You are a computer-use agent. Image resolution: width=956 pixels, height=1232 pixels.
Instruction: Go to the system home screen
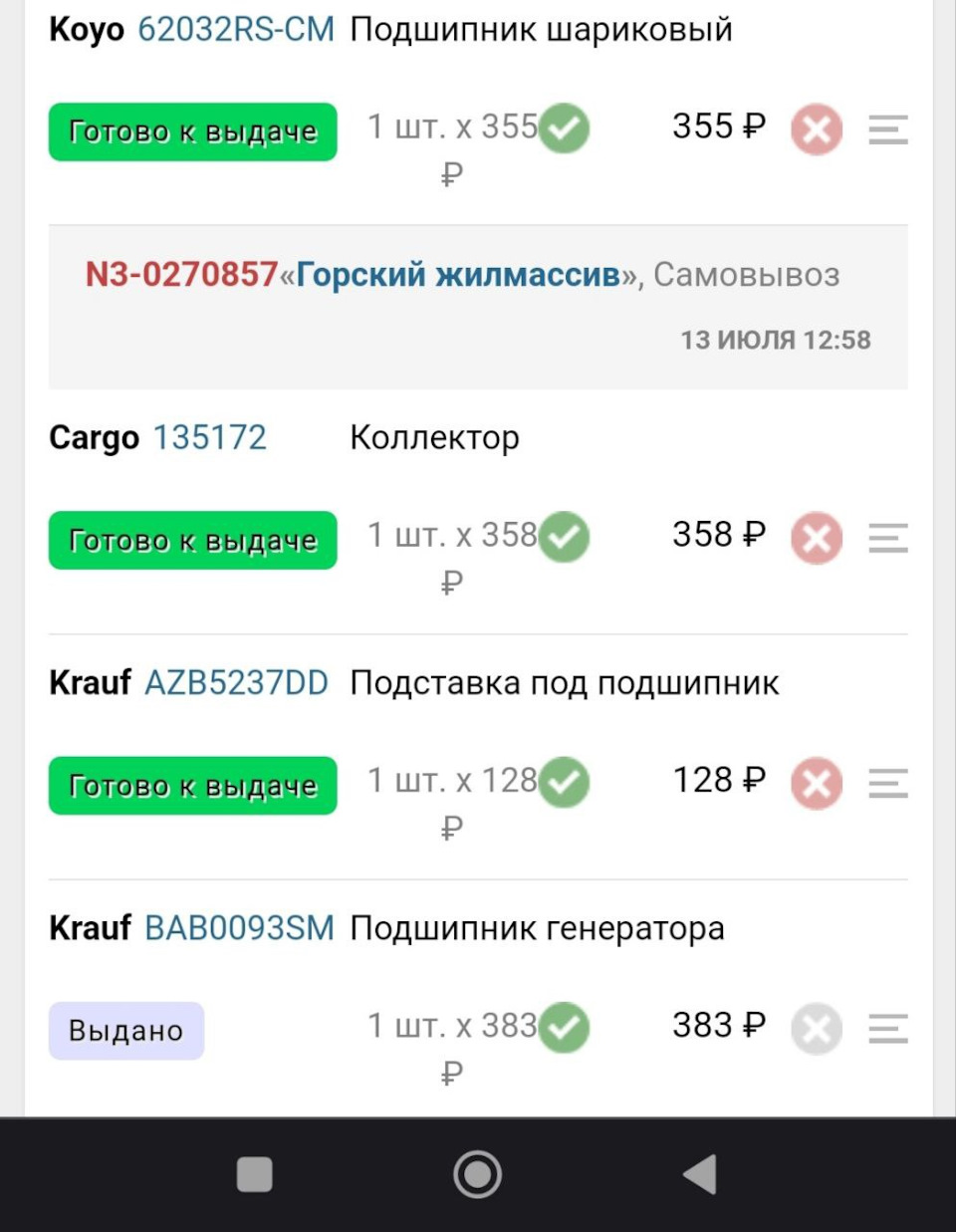tap(477, 1174)
